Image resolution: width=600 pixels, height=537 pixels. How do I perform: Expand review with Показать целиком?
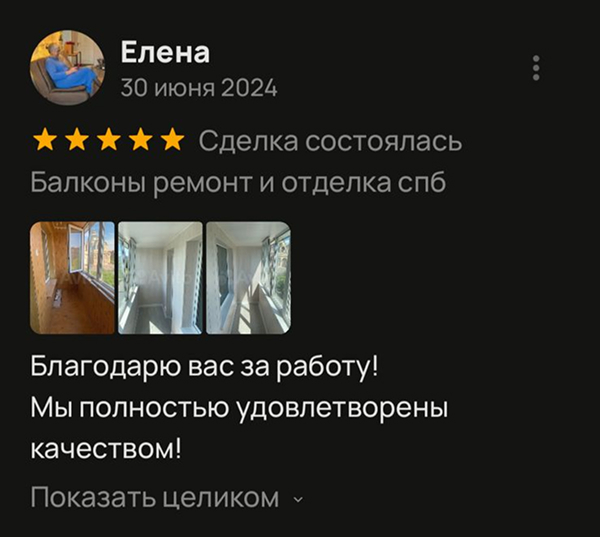click(166, 497)
